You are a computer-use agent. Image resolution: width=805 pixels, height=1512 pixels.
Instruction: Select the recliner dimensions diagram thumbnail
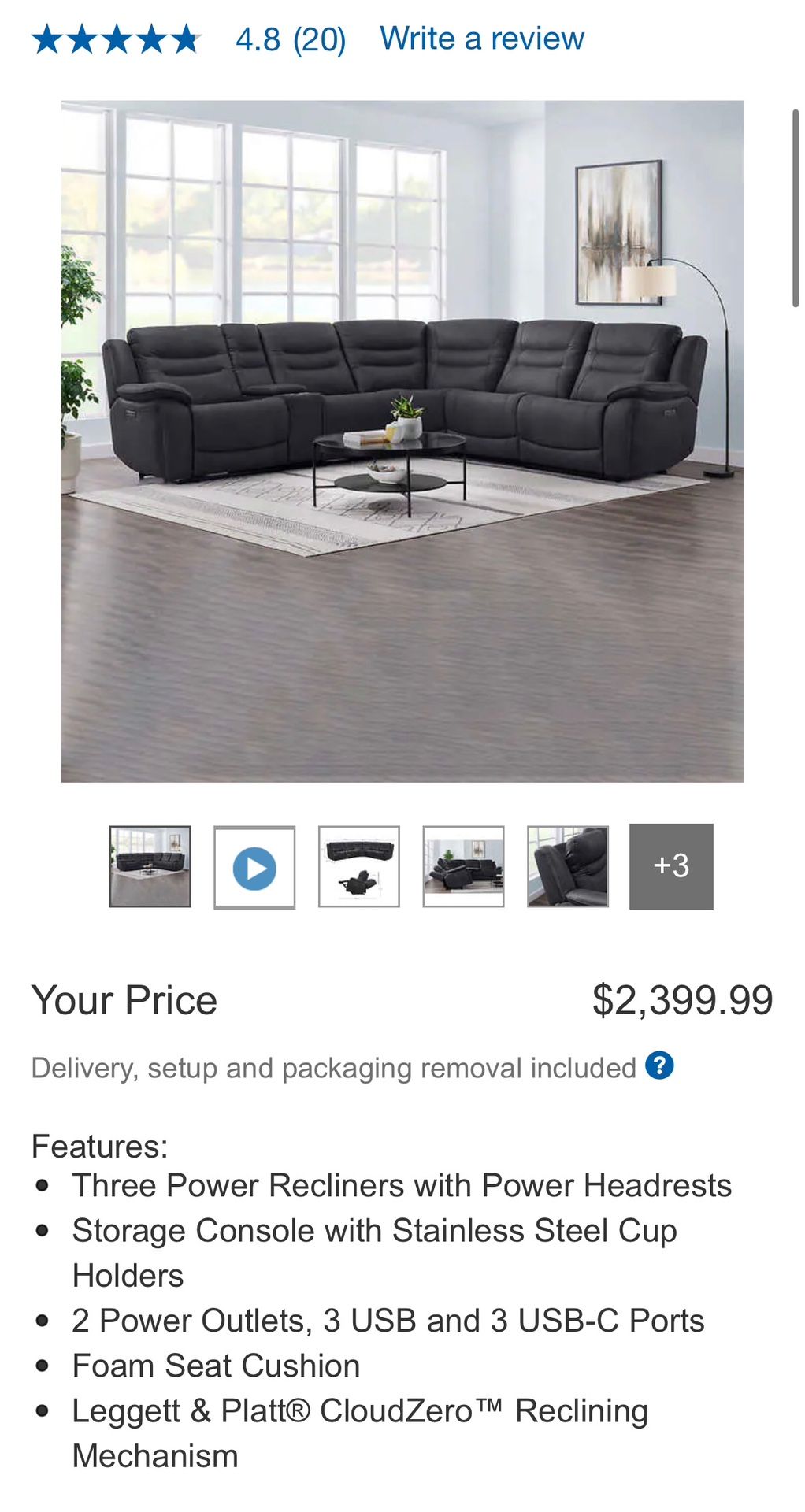tap(358, 868)
